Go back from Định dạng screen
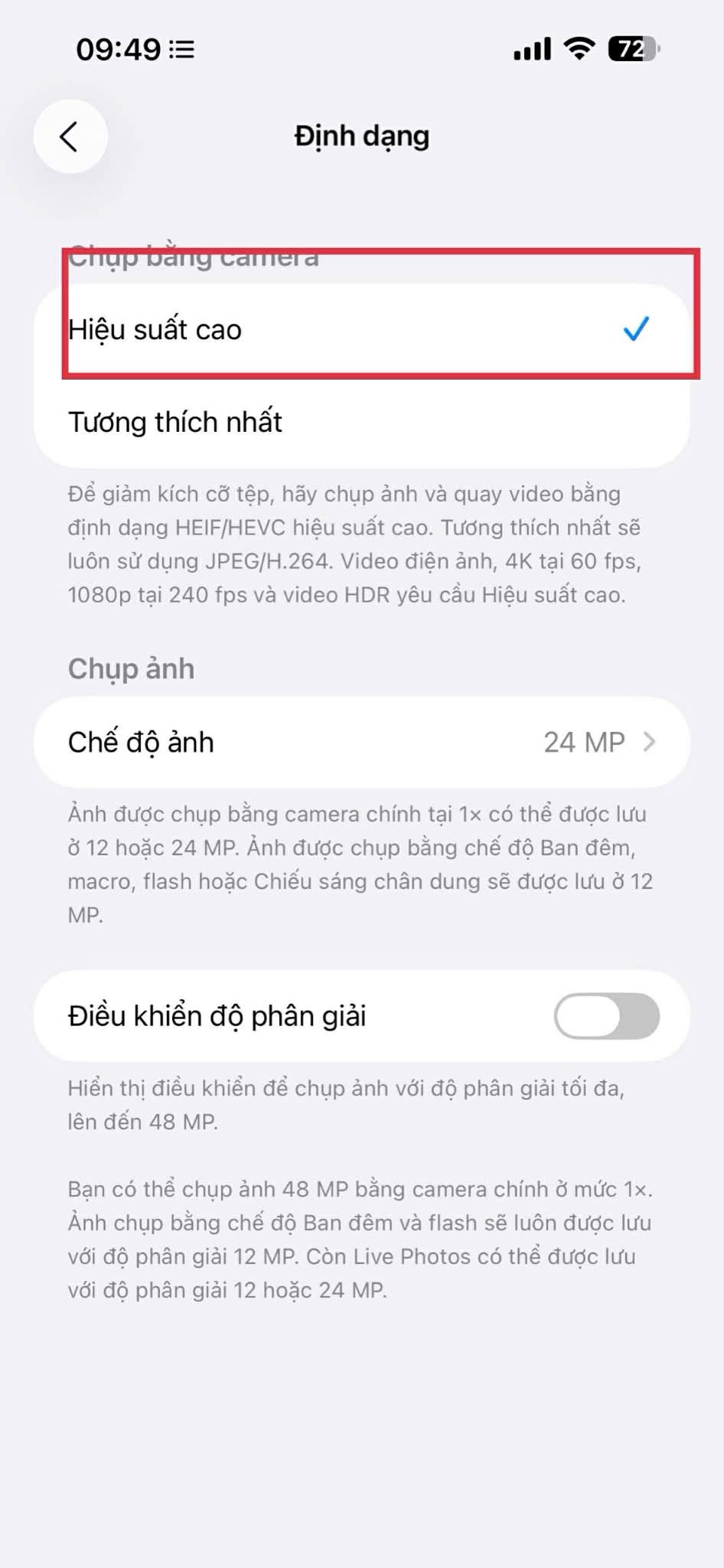Image resolution: width=724 pixels, height=1568 pixels. (70, 137)
